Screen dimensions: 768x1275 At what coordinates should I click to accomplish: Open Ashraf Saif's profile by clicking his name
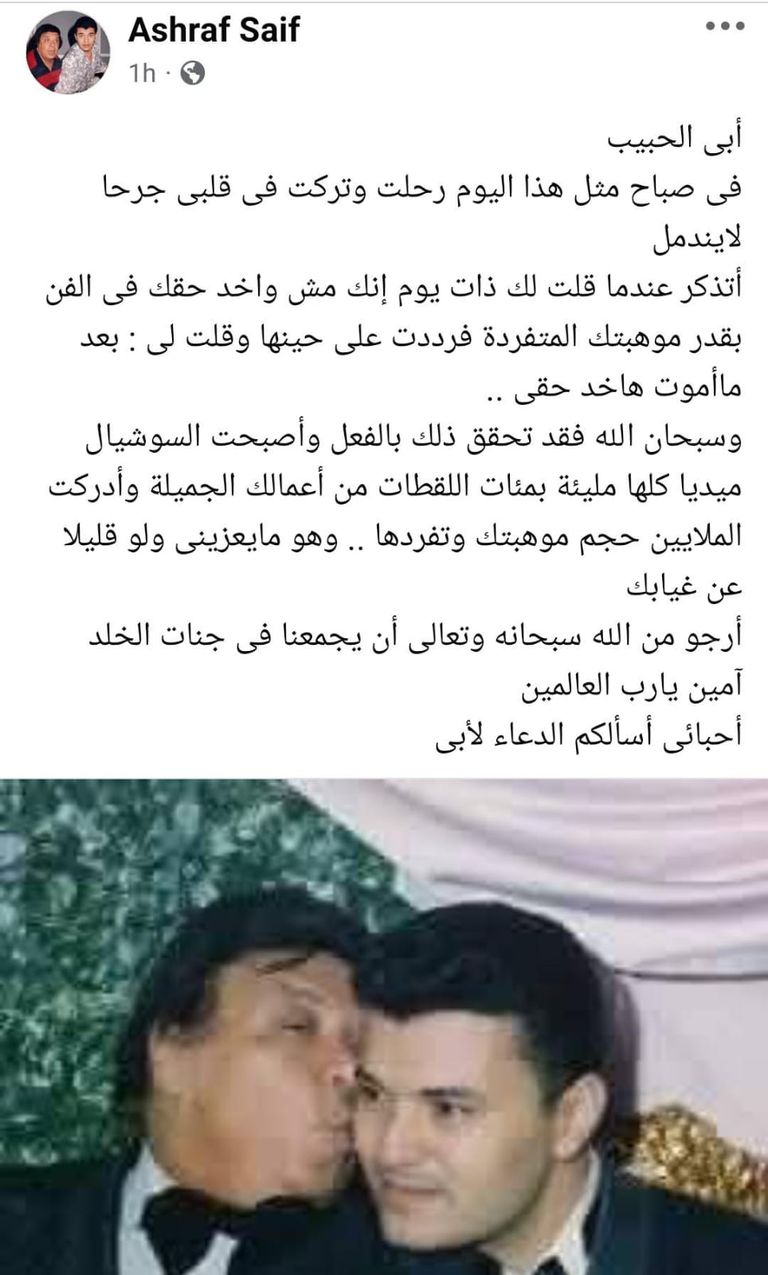212,30
